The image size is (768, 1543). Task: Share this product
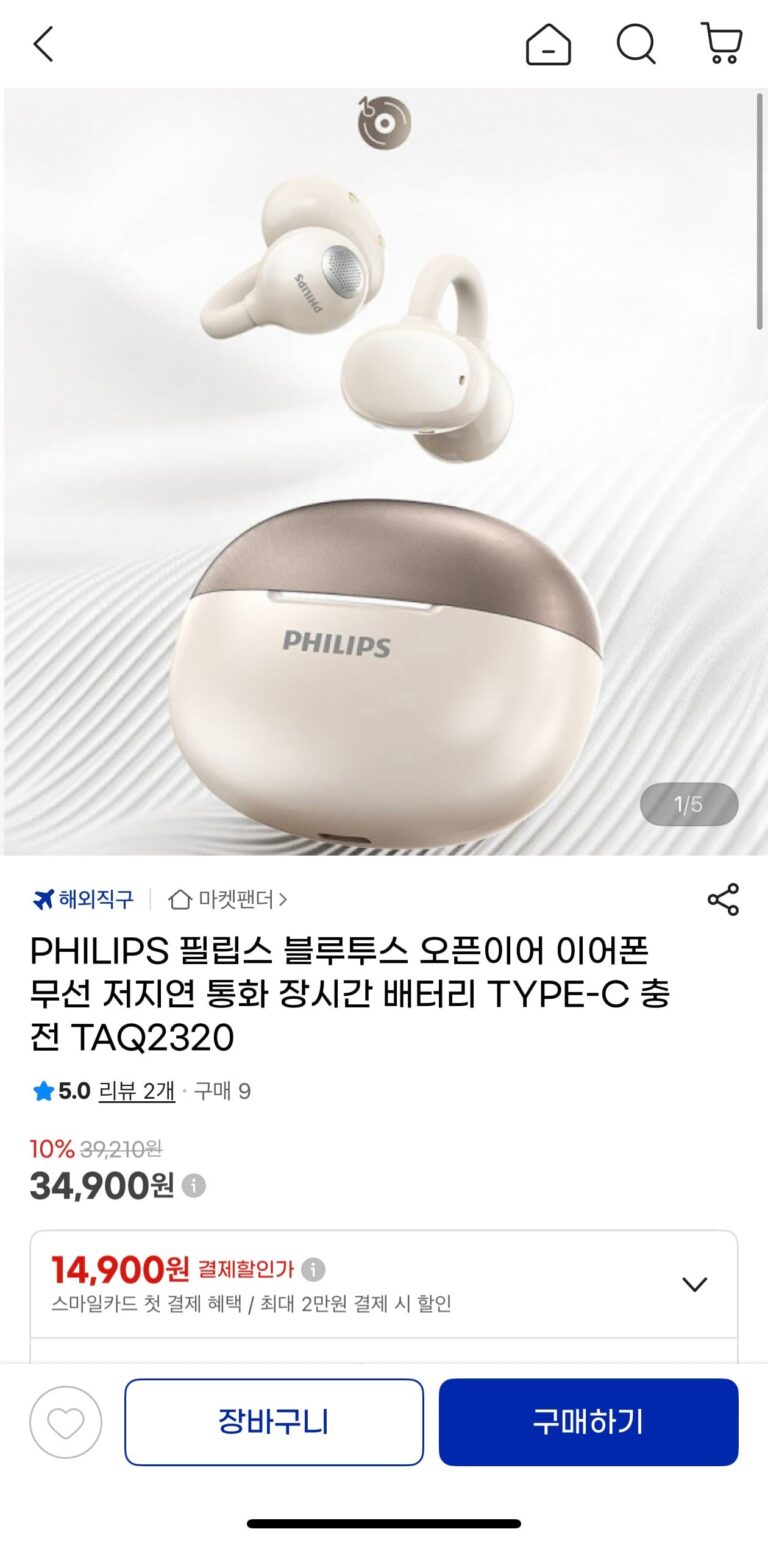tap(722, 899)
